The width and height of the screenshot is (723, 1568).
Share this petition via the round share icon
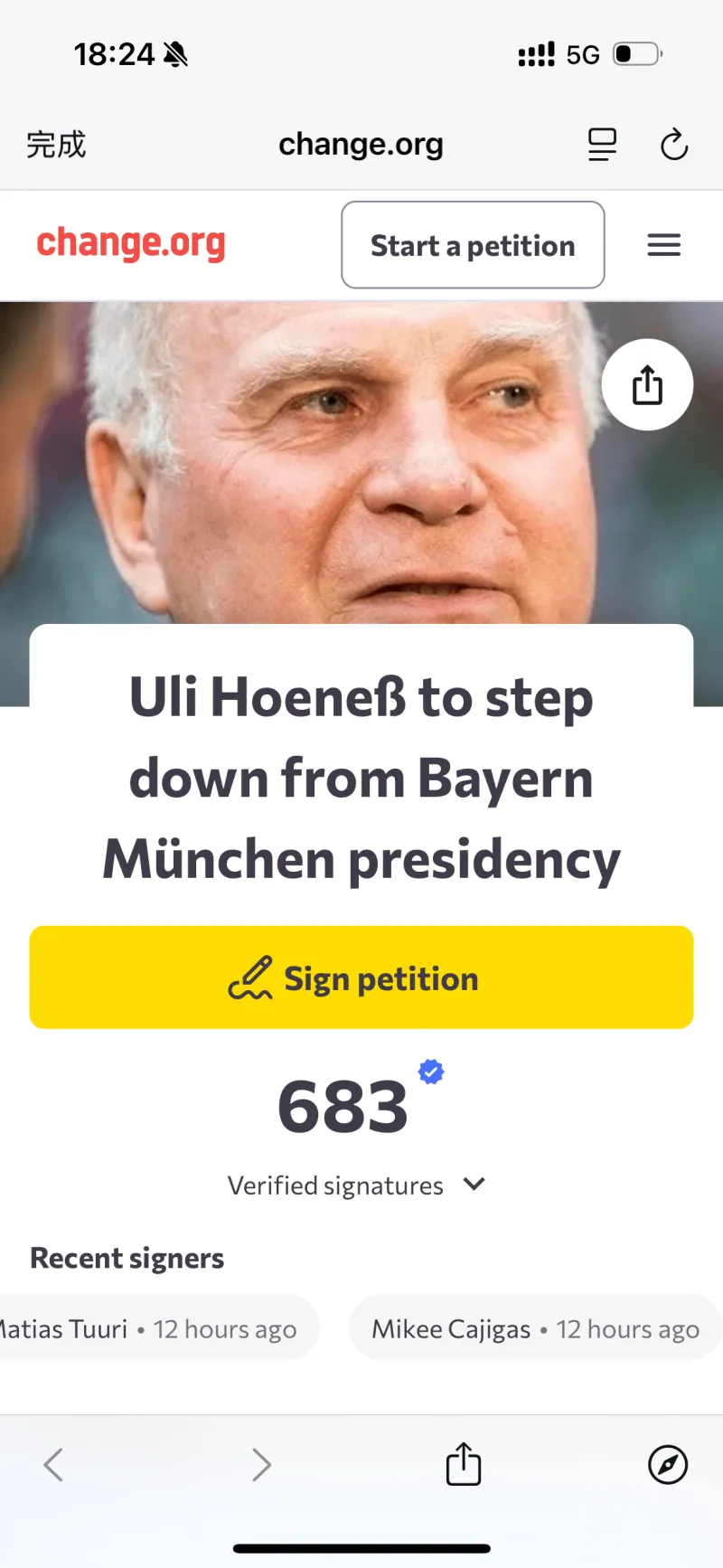[647, 385]
